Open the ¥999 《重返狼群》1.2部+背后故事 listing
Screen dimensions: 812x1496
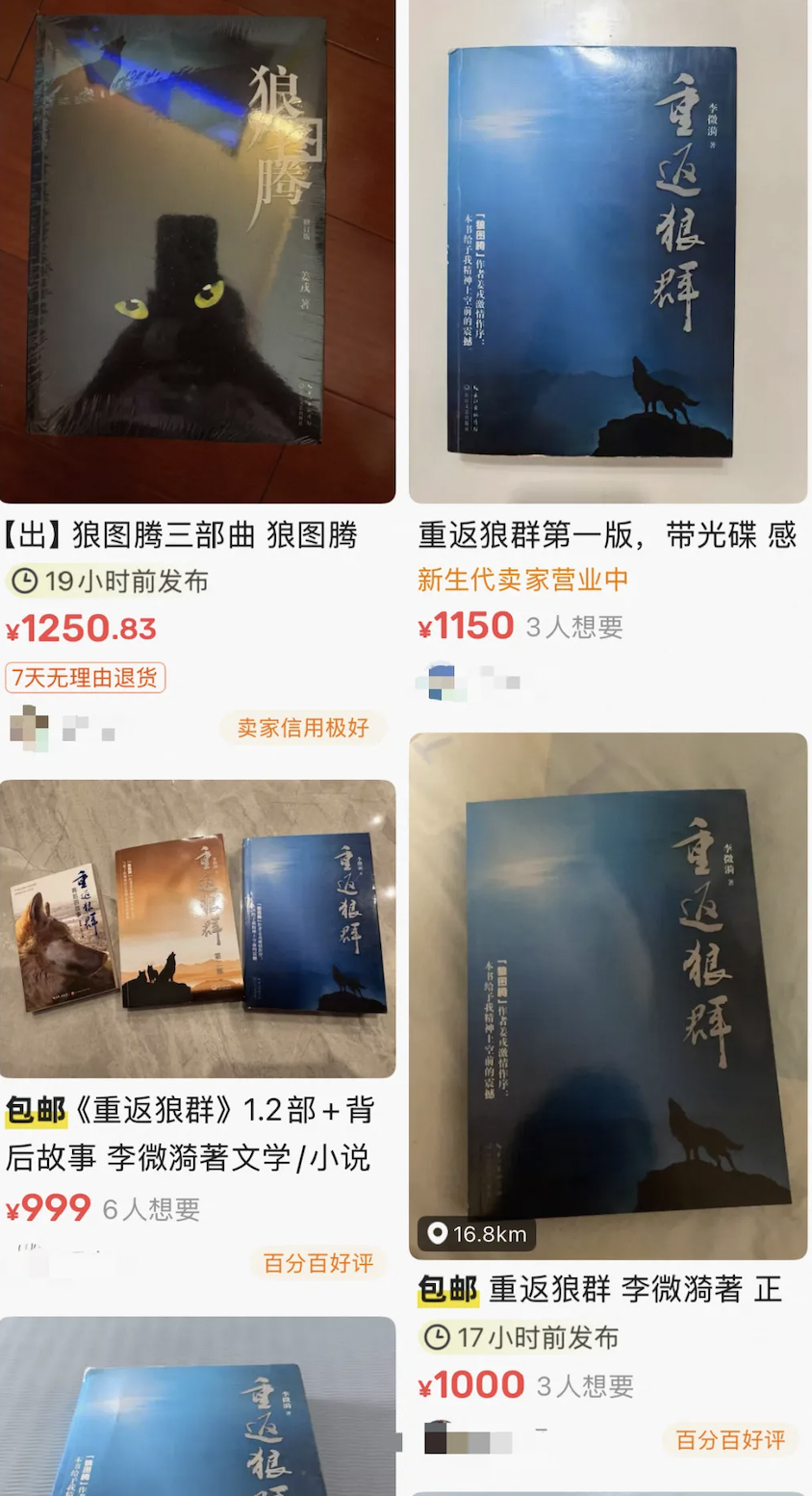click(197, 928)
